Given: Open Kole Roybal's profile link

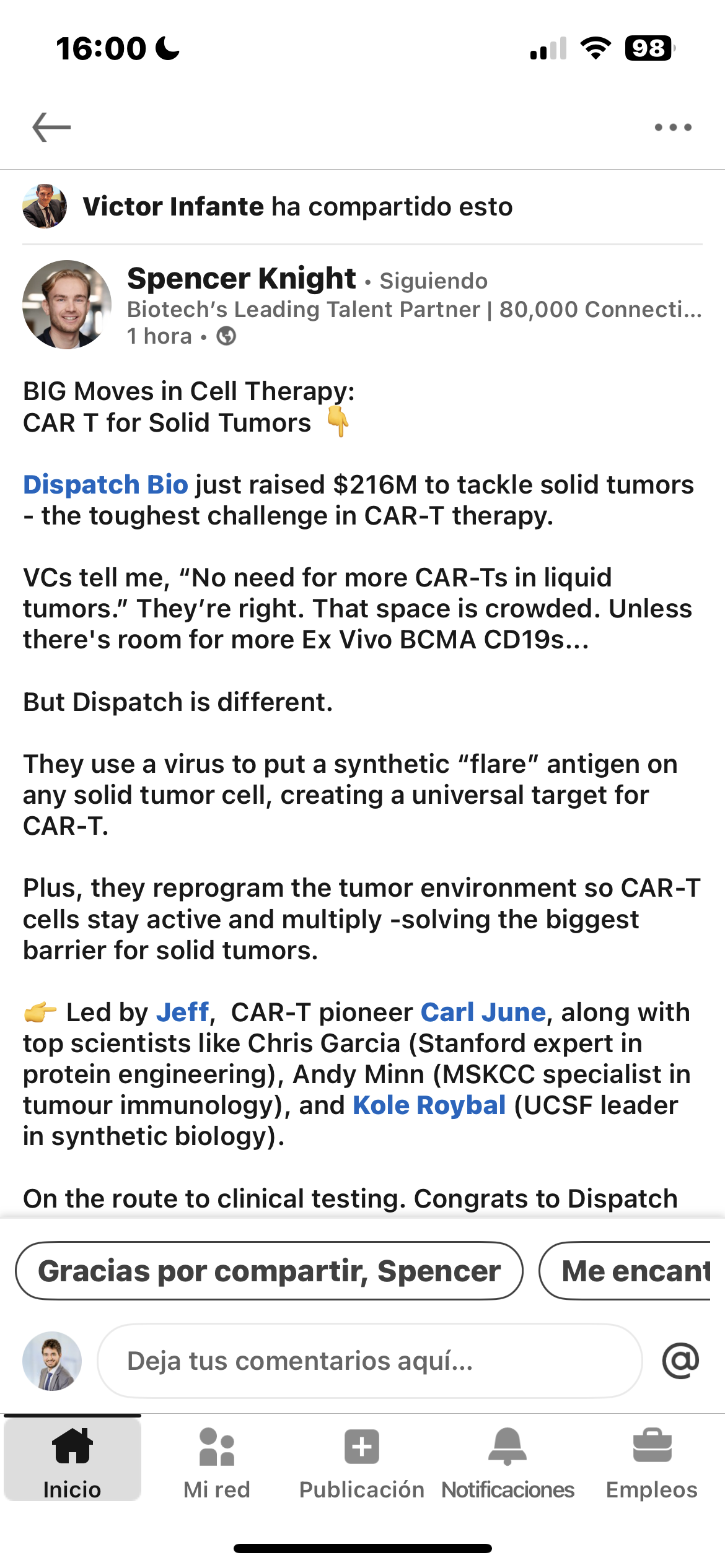Looking at the screenshot, I should (429, 1105).
